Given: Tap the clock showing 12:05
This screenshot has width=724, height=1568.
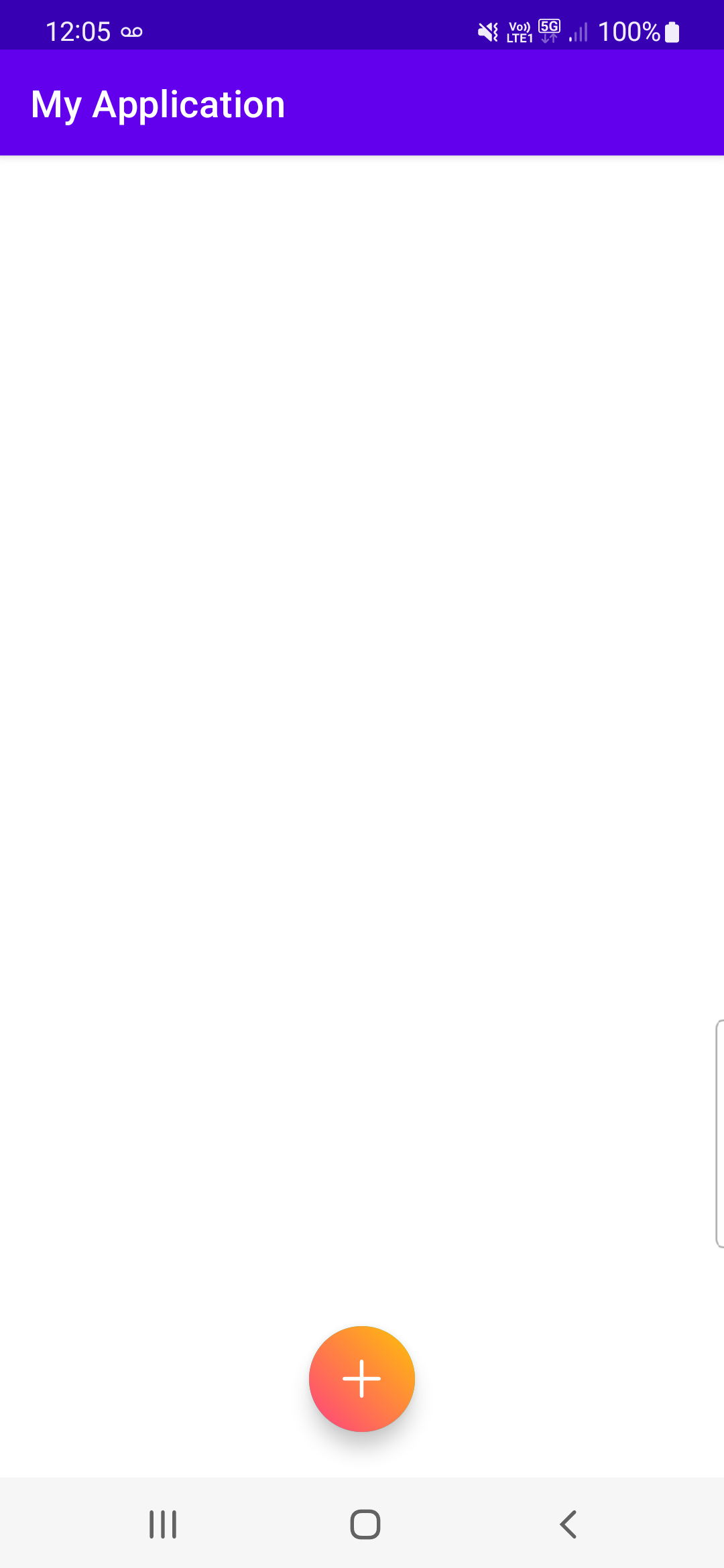Looking at the screenshot, I should point(79,30).
